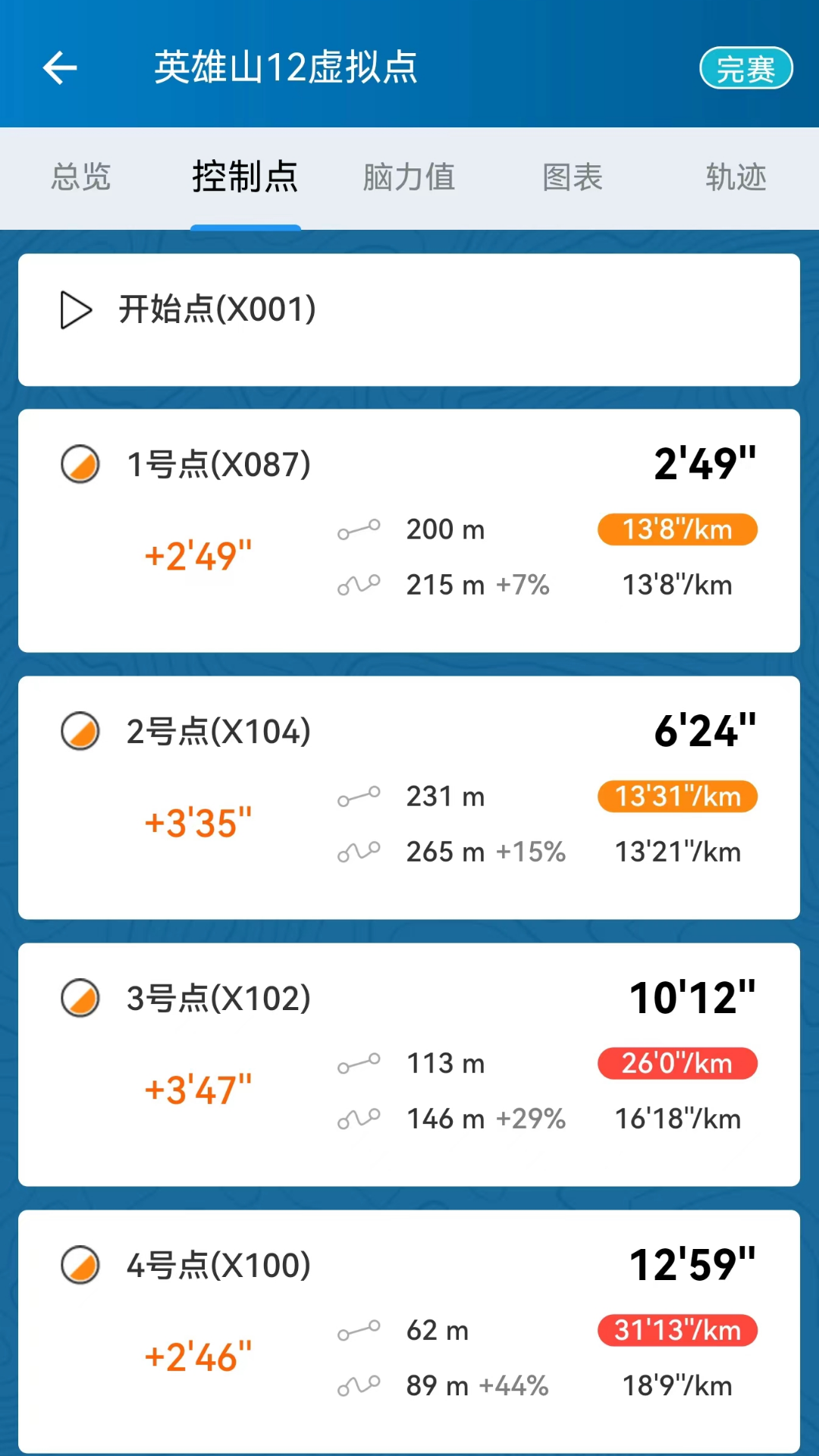Open the 1号点(X087) control point card

[x=409, y=530]
